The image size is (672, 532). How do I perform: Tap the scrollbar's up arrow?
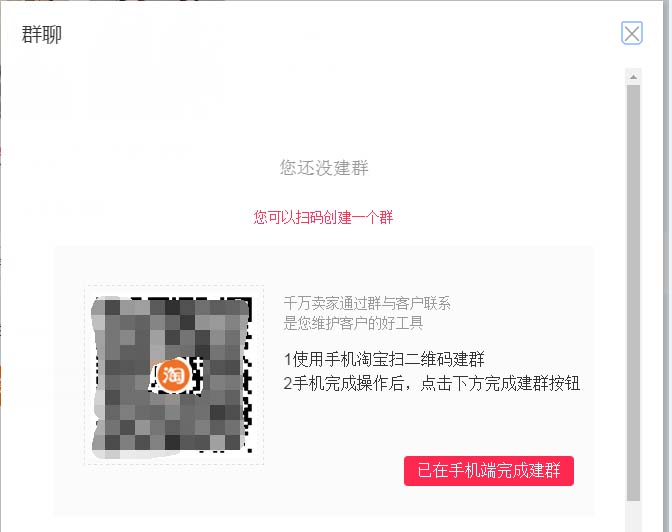pos(632,77)
